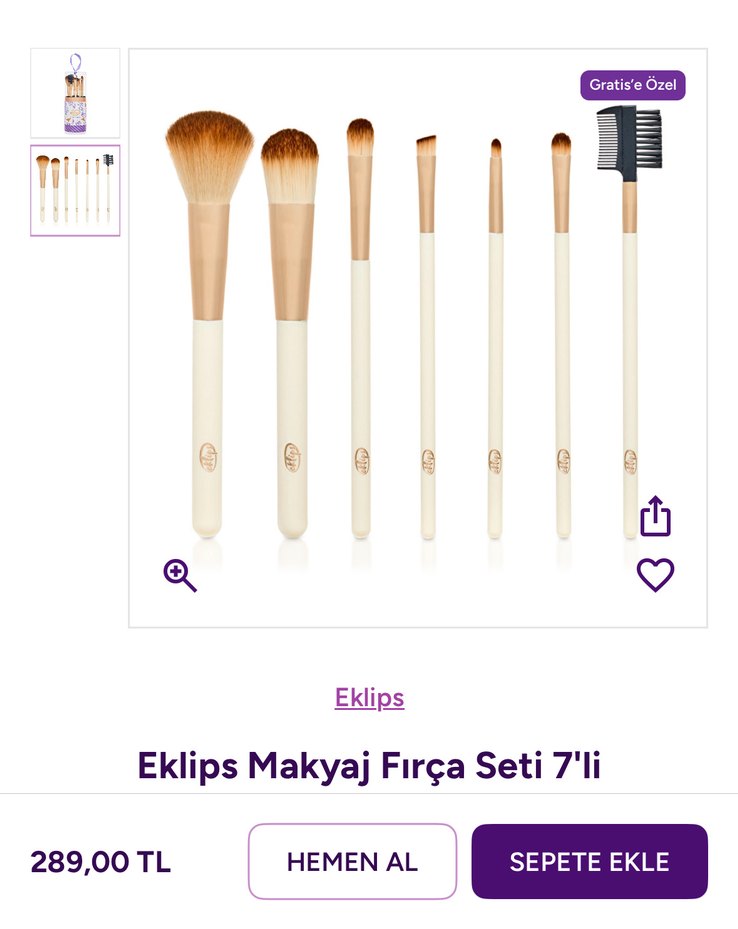Save product to wishlist with heart outline
The width and height of the screenshot is (738, 929).
(x=656, y=573)
